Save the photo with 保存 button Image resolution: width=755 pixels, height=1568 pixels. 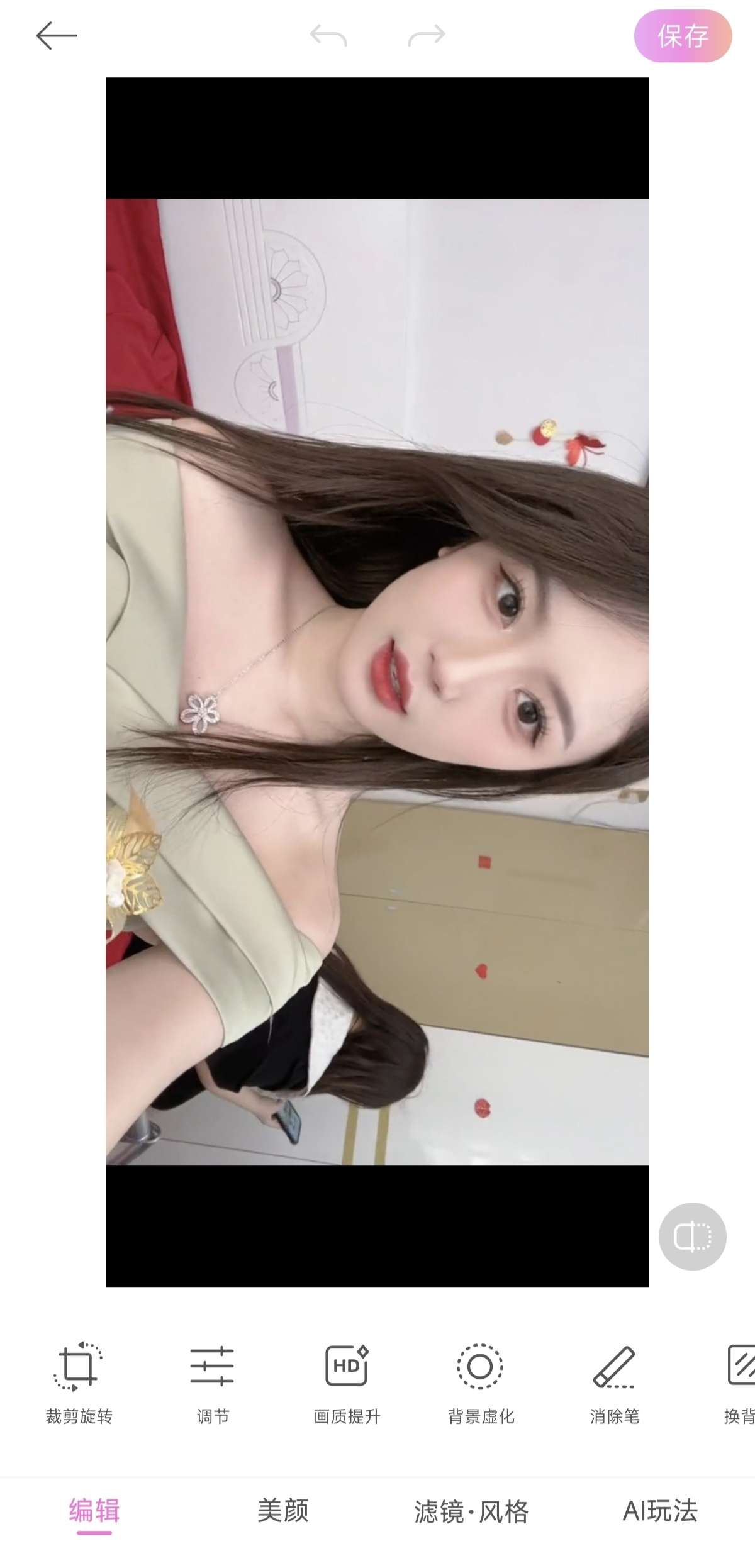pos(683,36)
